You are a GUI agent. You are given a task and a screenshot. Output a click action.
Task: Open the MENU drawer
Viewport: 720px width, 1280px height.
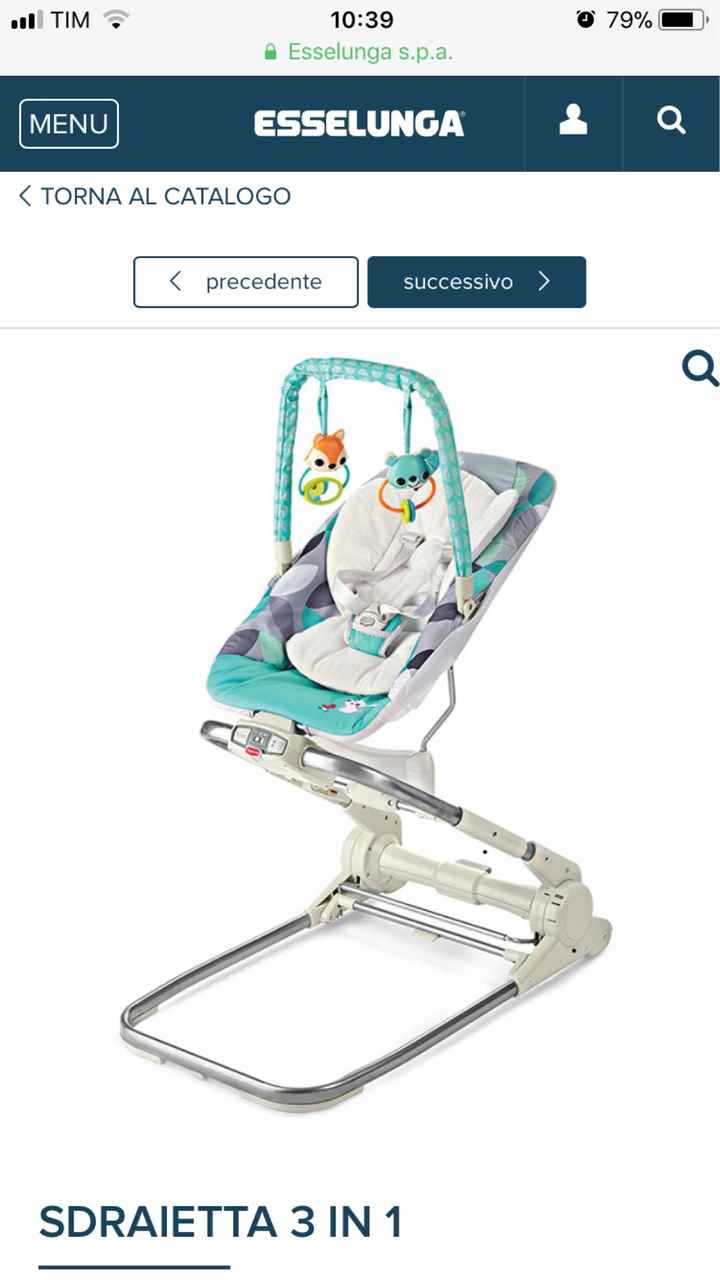(69, 124)
